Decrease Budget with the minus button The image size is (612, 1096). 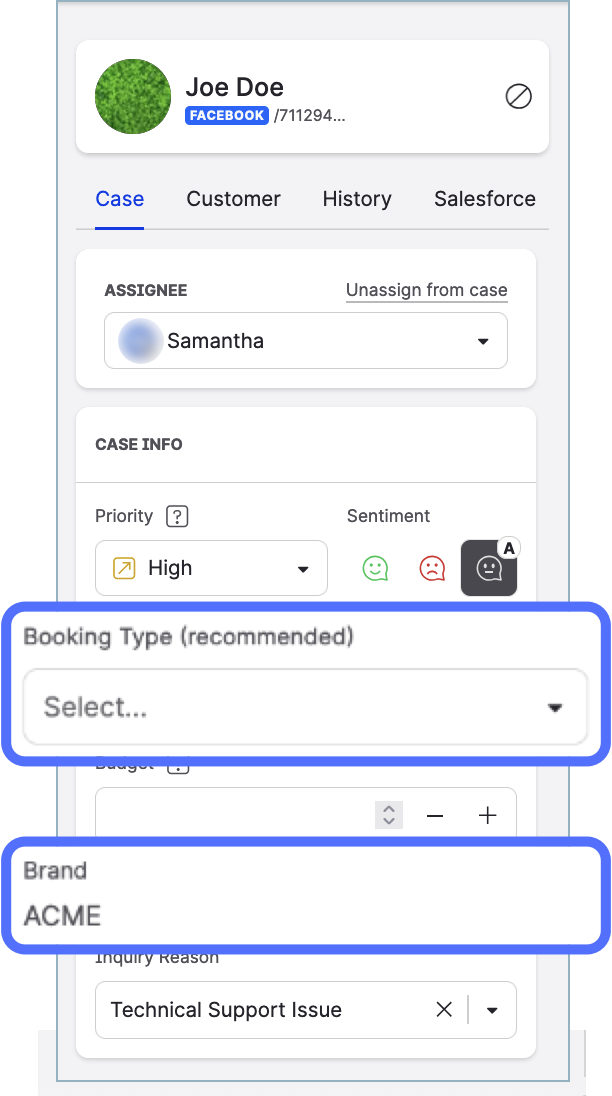click(x=434, y=816)
